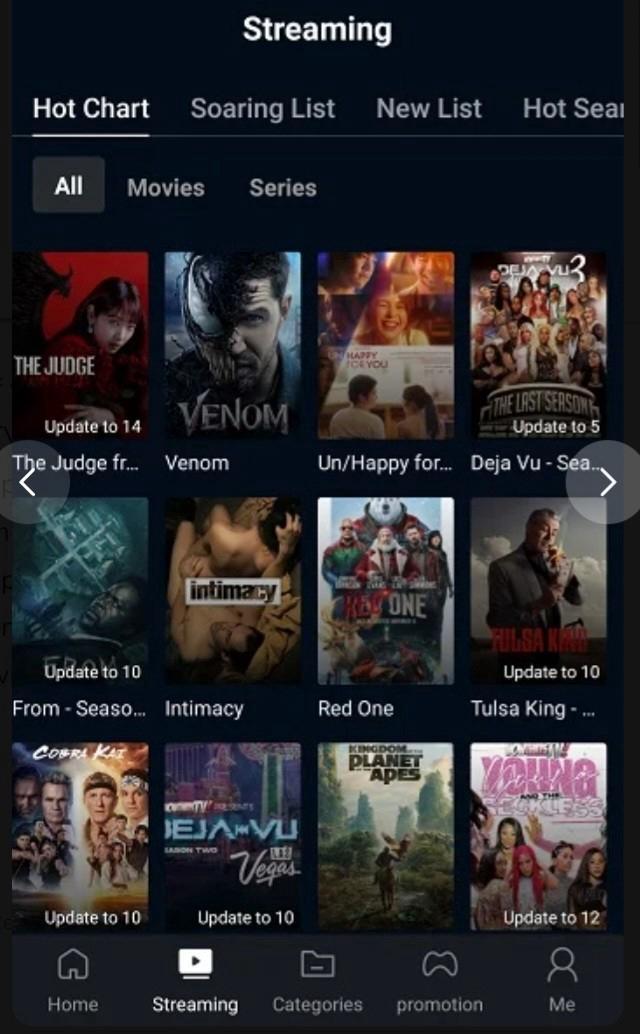Image resolution: width=640 pixels, height=1034 pixels.
Task: Switch to the Soaring List tab
Action: pos(263,108)
